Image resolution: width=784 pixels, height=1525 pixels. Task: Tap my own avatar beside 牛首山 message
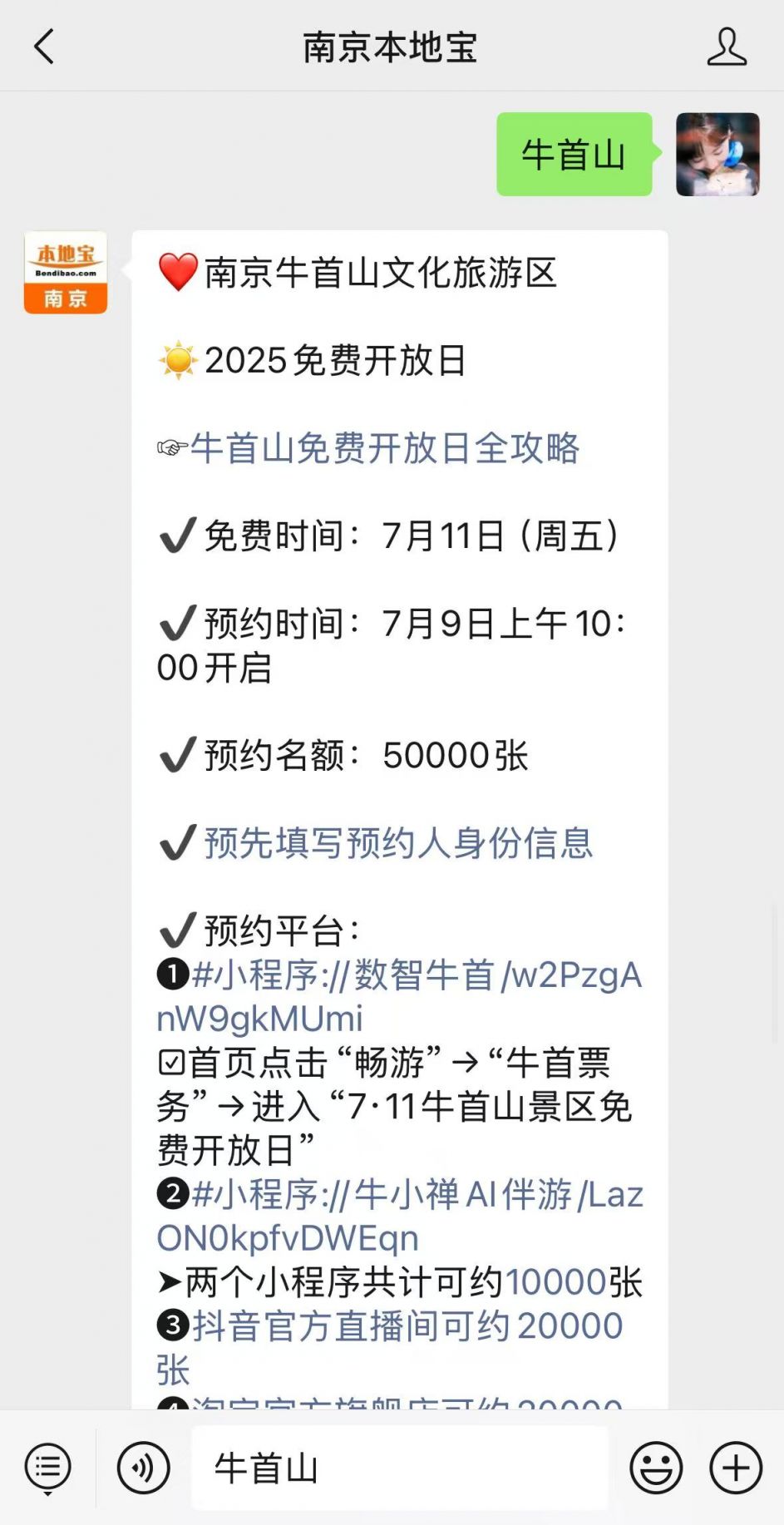[717, 155]
